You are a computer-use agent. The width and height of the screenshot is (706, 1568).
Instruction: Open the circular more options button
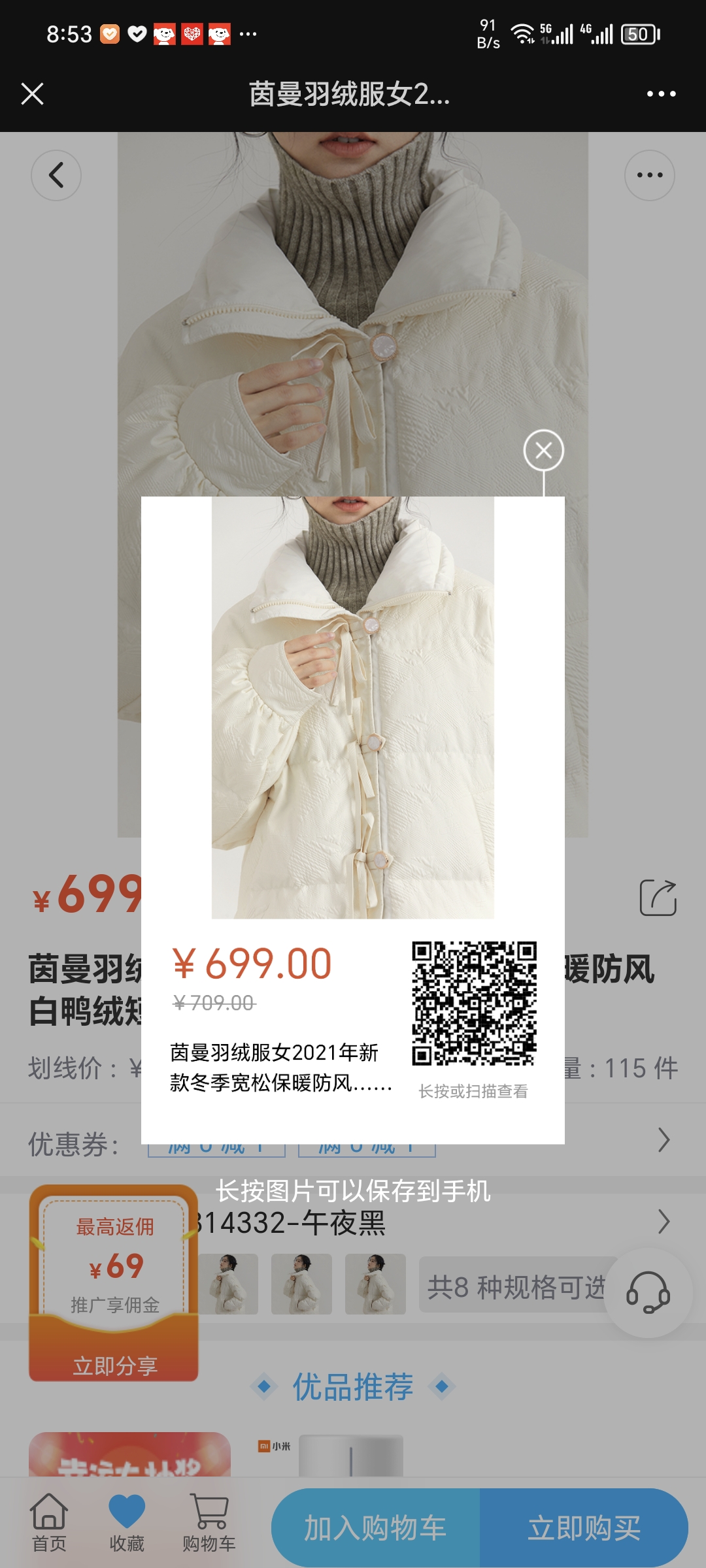649,175
